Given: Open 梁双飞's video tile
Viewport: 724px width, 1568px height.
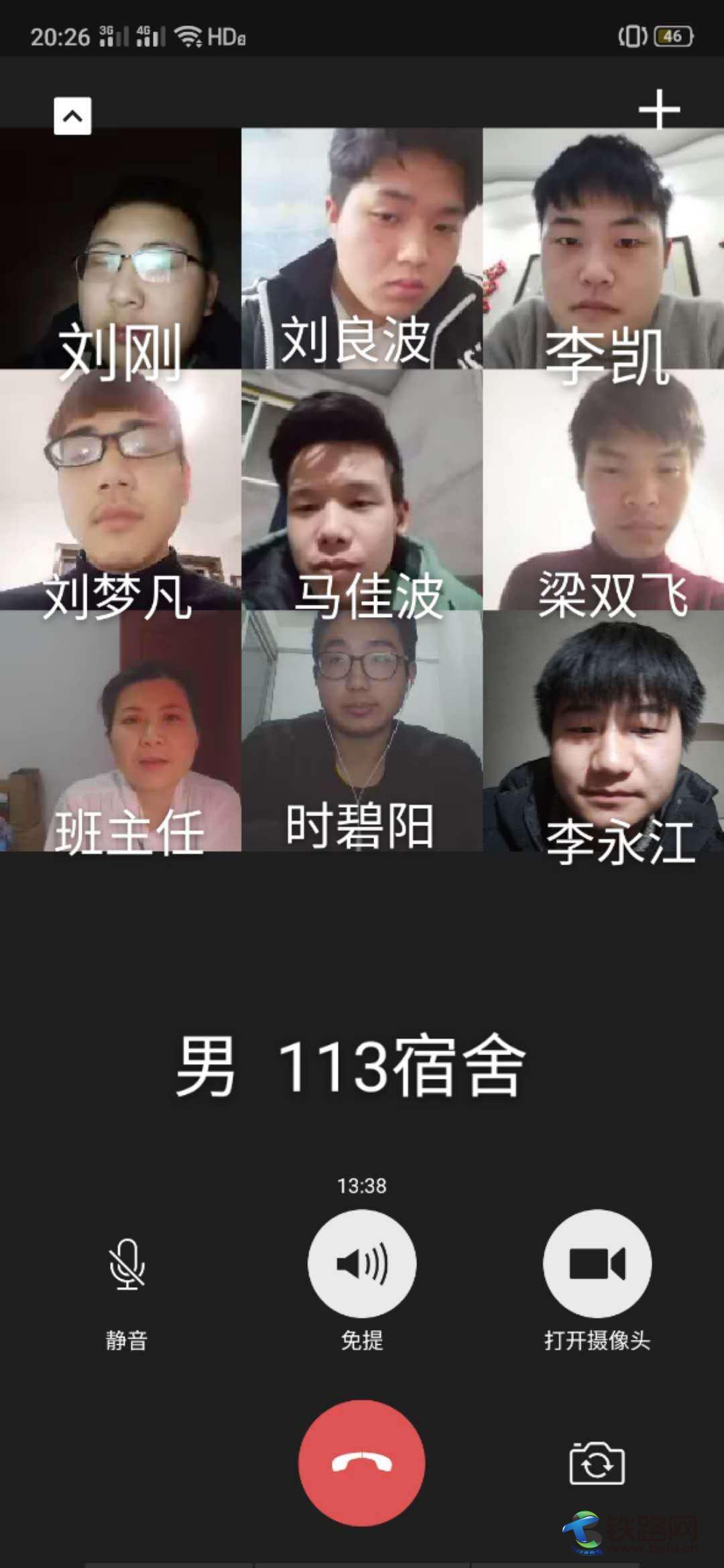Looking at the screenshot, I should click(603, 490).
